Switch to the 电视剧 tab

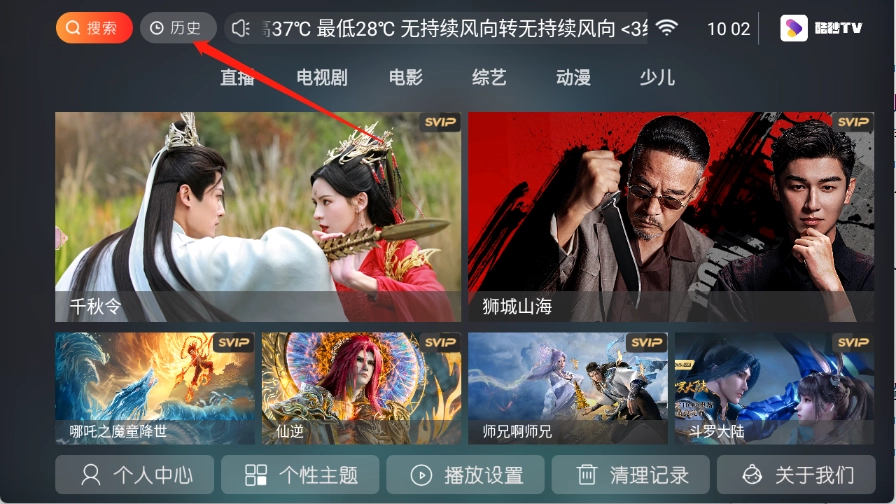tap(322, 77)
